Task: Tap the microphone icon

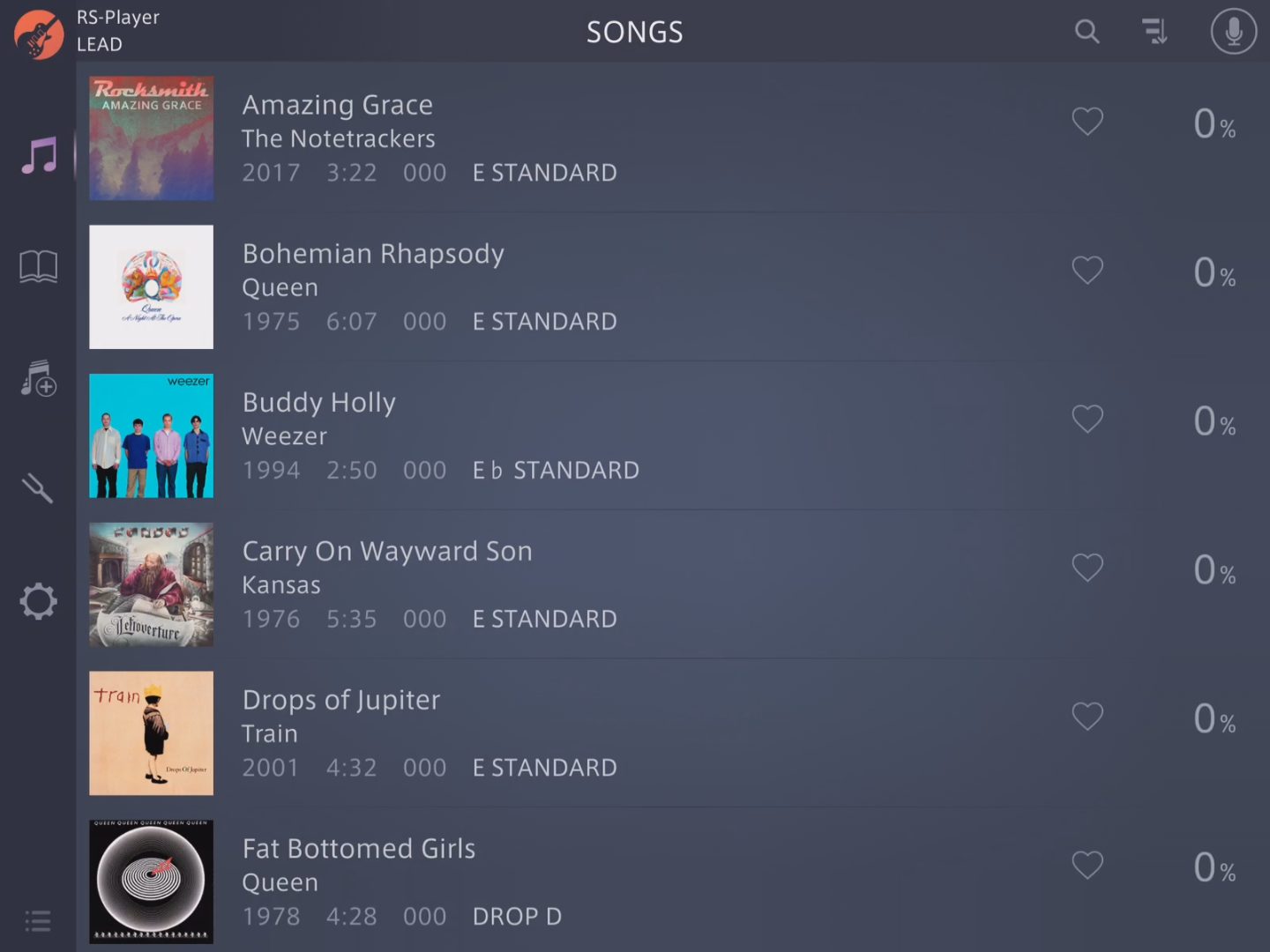Action: pyautogui.click(x=1233, y=33)
